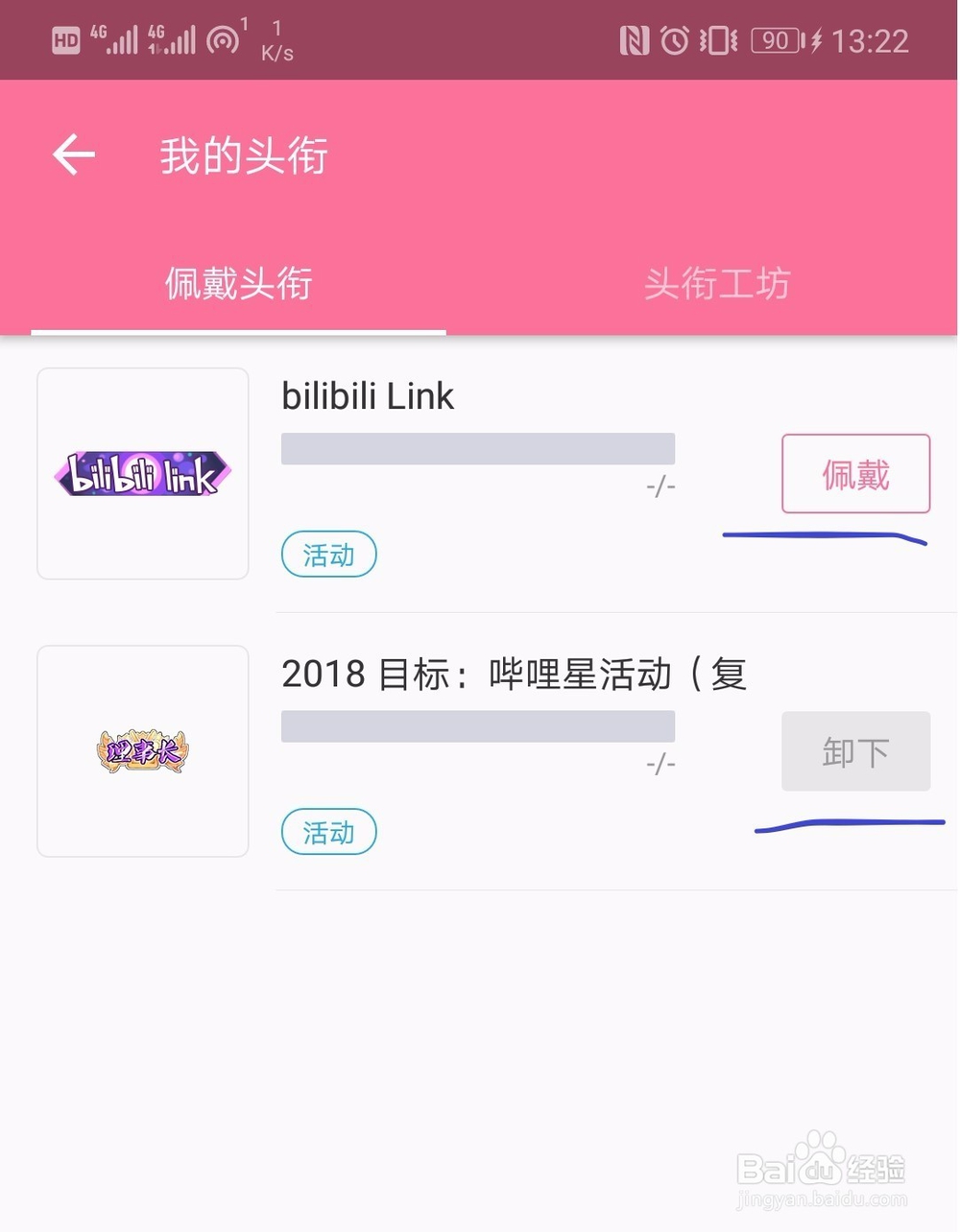
Task: Tap 卸下 to remove the 2018 title
Action: (855, 751)
